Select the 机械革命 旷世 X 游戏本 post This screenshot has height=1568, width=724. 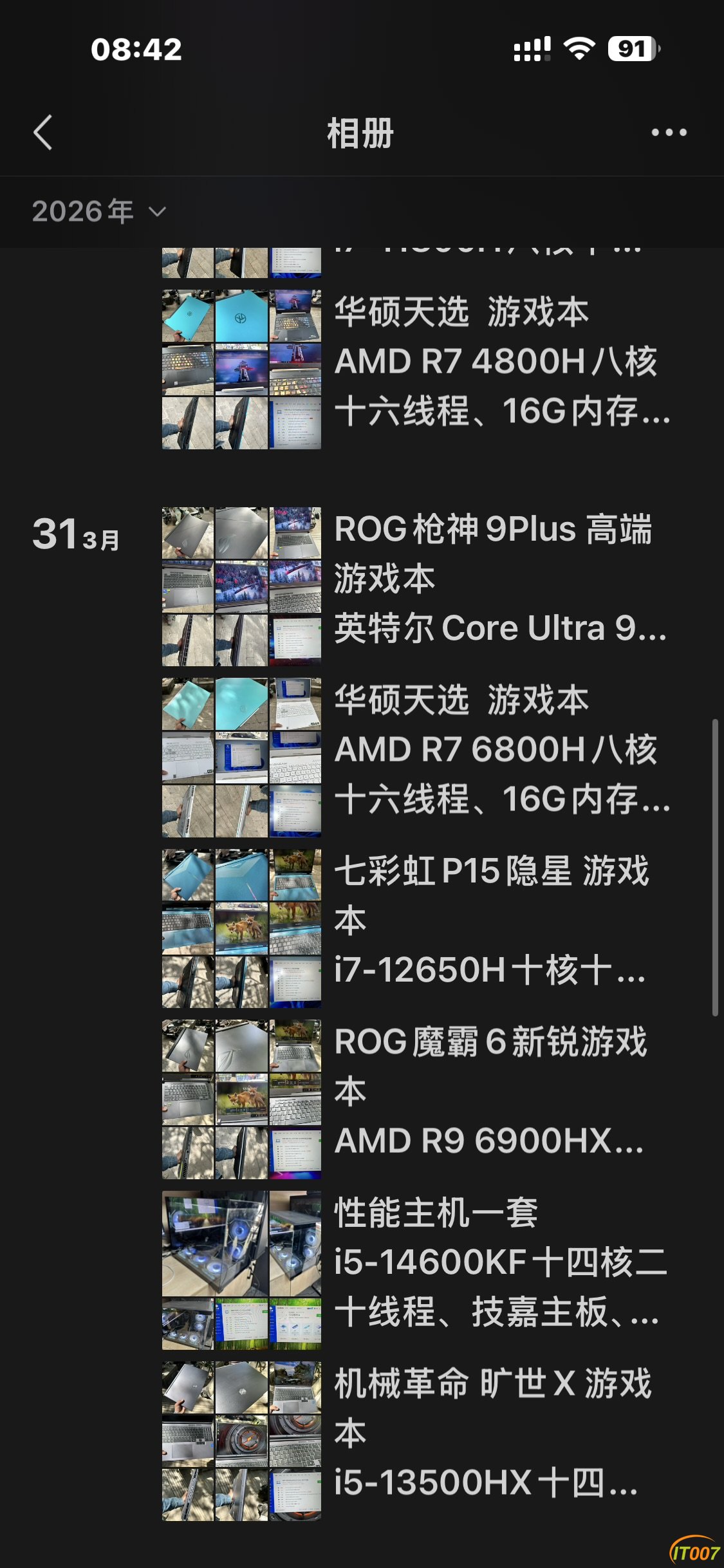492,1433
